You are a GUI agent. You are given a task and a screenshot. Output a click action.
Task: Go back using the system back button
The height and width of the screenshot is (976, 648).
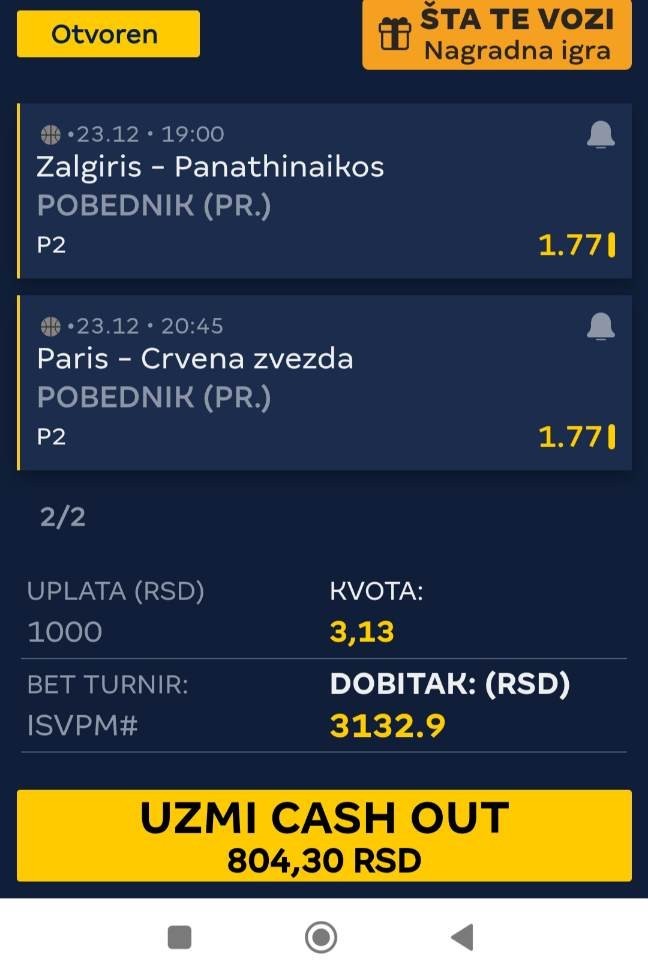462,937
